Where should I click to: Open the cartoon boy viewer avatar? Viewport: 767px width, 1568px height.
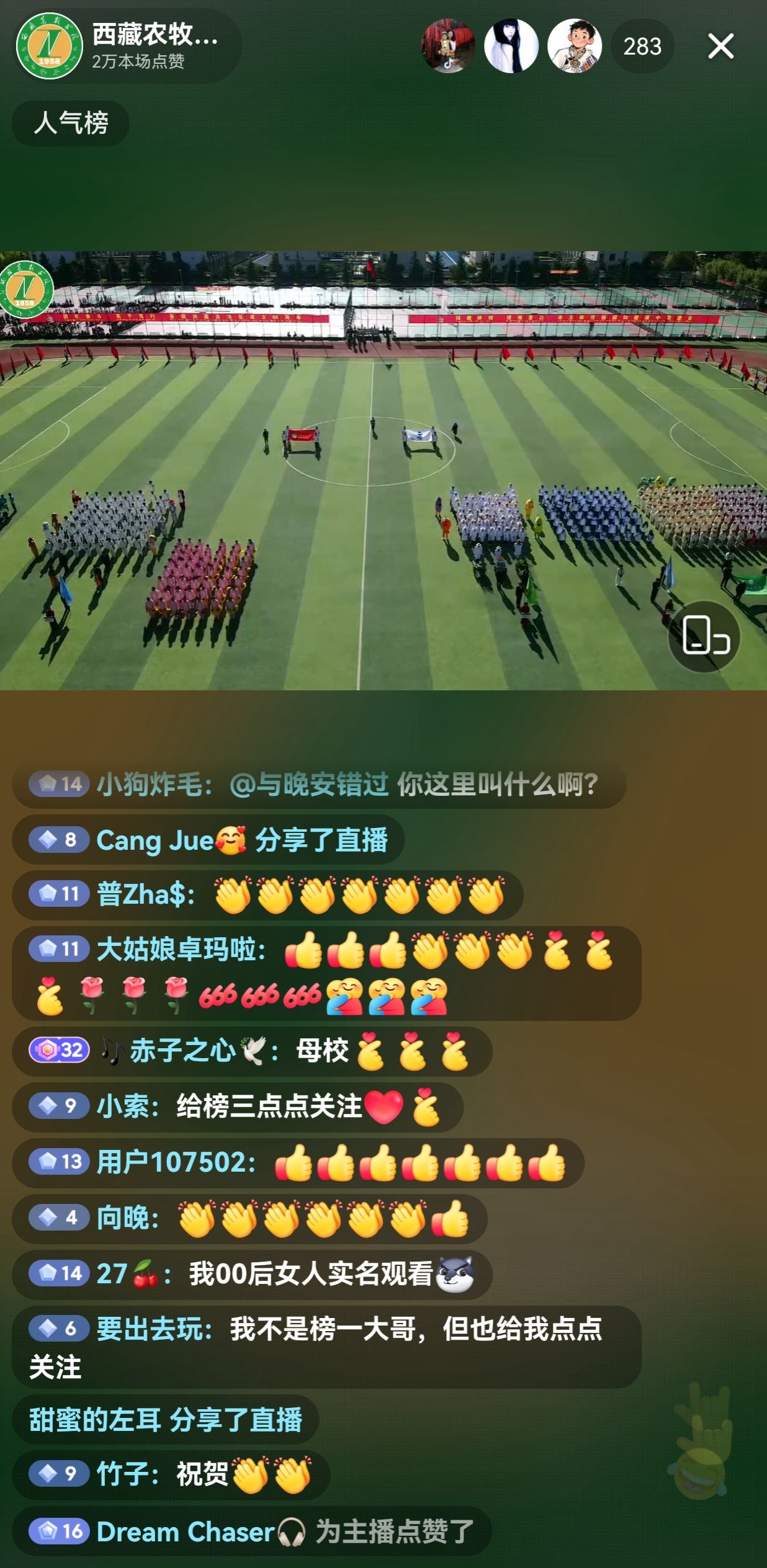(574, 47)
